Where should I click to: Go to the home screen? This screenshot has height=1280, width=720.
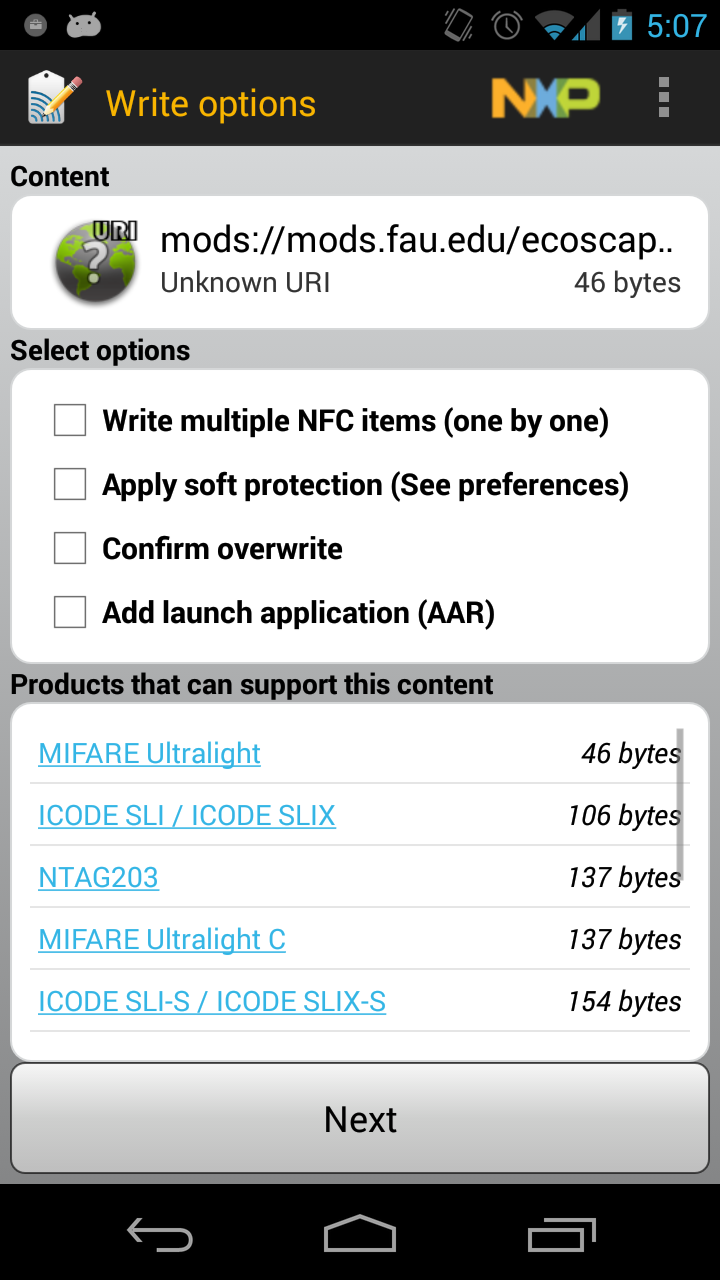point(360,1234)
